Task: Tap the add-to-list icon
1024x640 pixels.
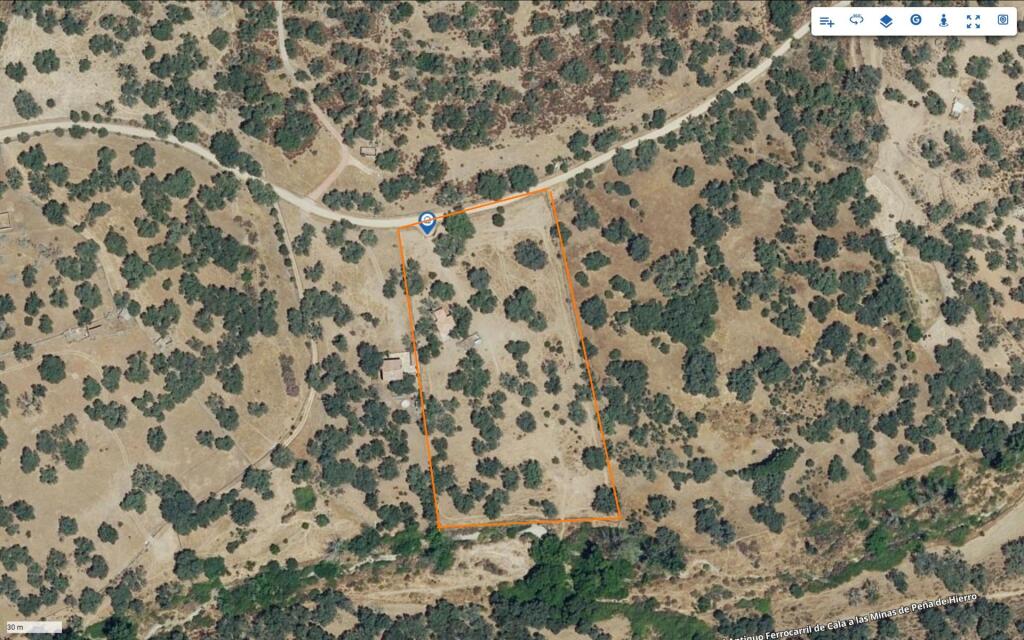Action: [827, 21]
